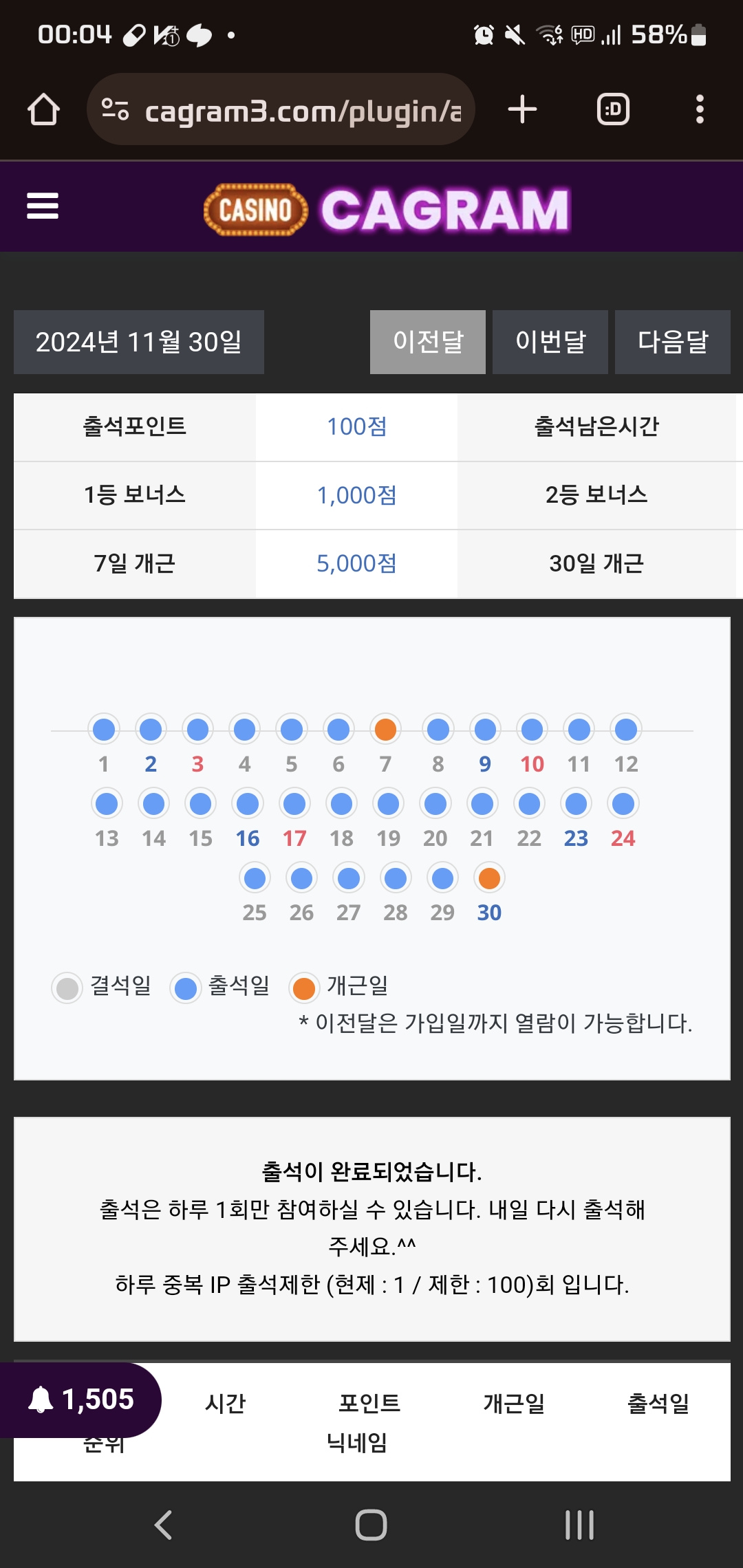Tap the system back button
Viewport: 743px width, 1568px height.
[164, 1525]
